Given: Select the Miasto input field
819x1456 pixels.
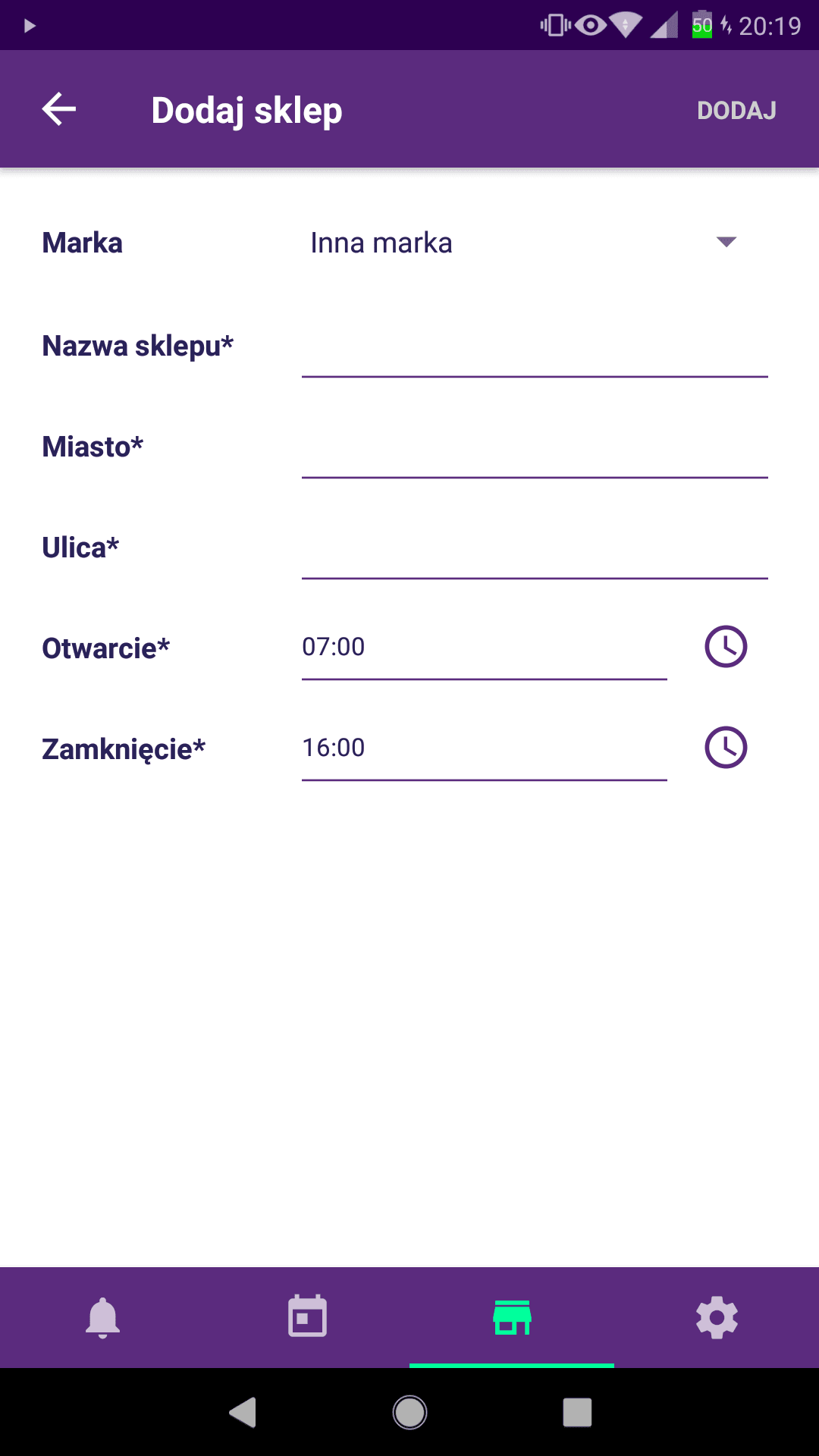Looking at the screenshot, I should [x=535, y=448].
